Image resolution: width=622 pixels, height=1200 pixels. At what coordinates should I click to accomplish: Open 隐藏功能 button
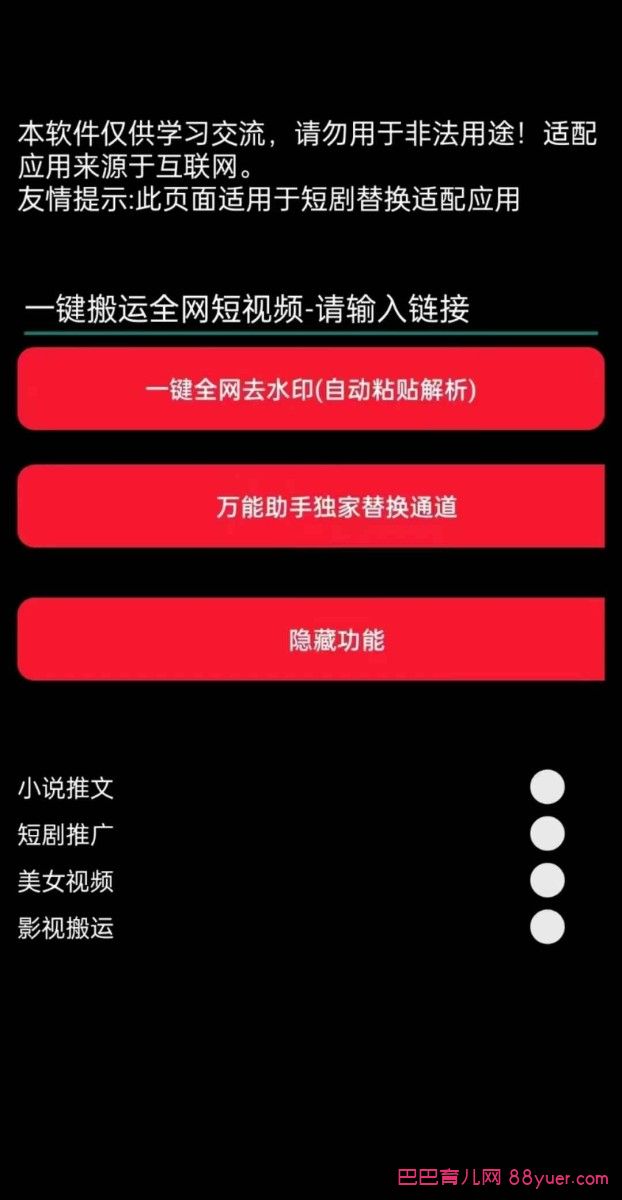tap(311, 640)
